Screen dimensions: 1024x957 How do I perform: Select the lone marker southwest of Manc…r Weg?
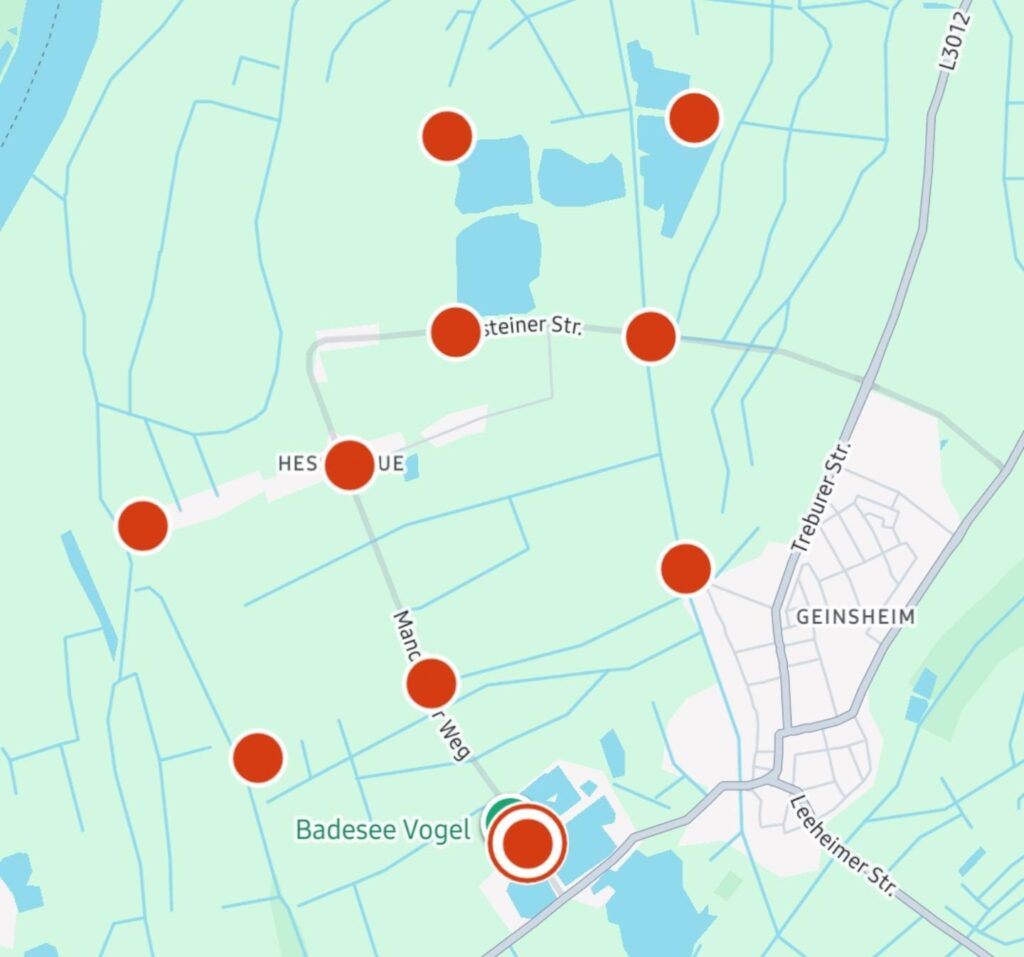pos(258,758)
